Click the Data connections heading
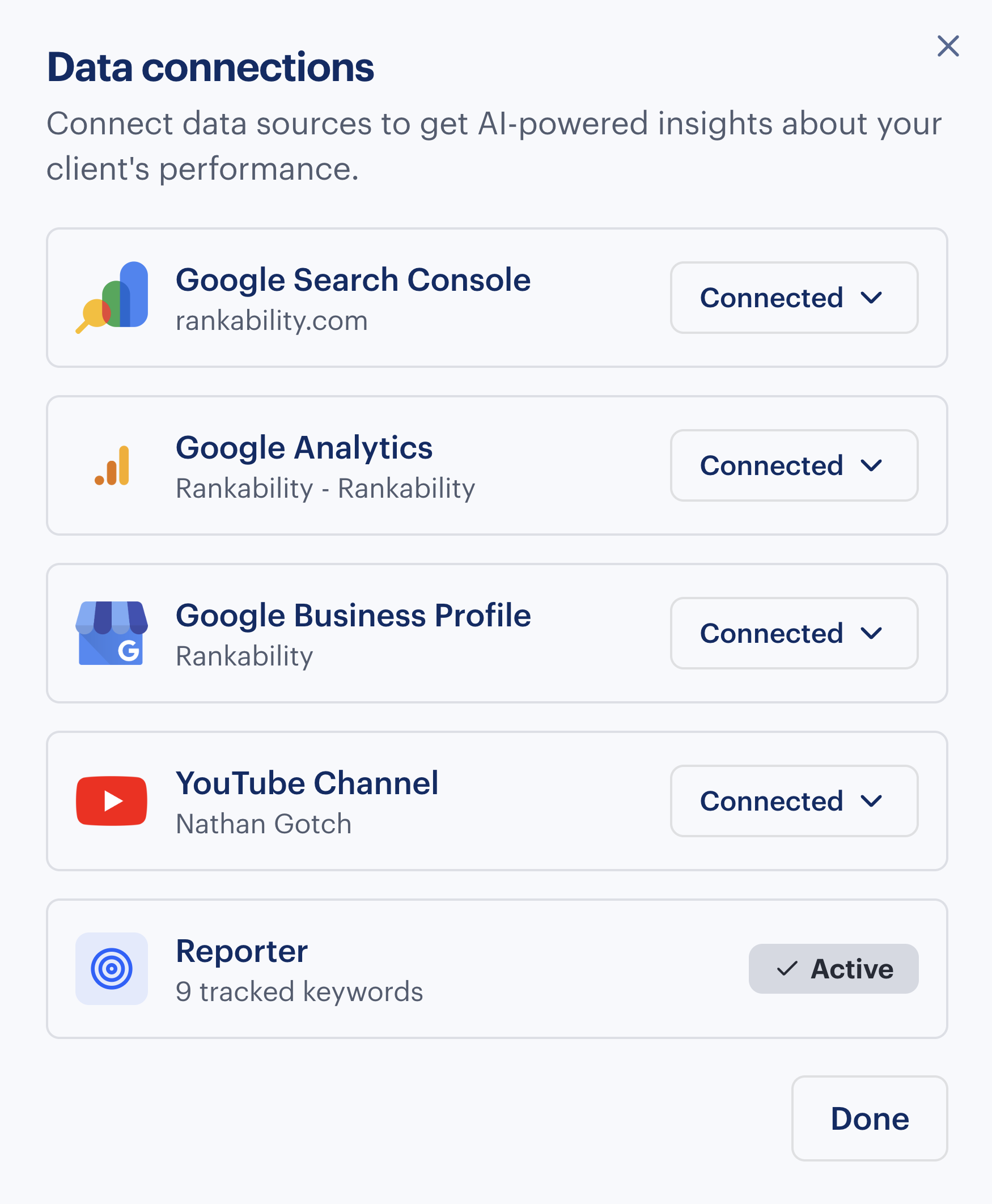 [210, 67]
